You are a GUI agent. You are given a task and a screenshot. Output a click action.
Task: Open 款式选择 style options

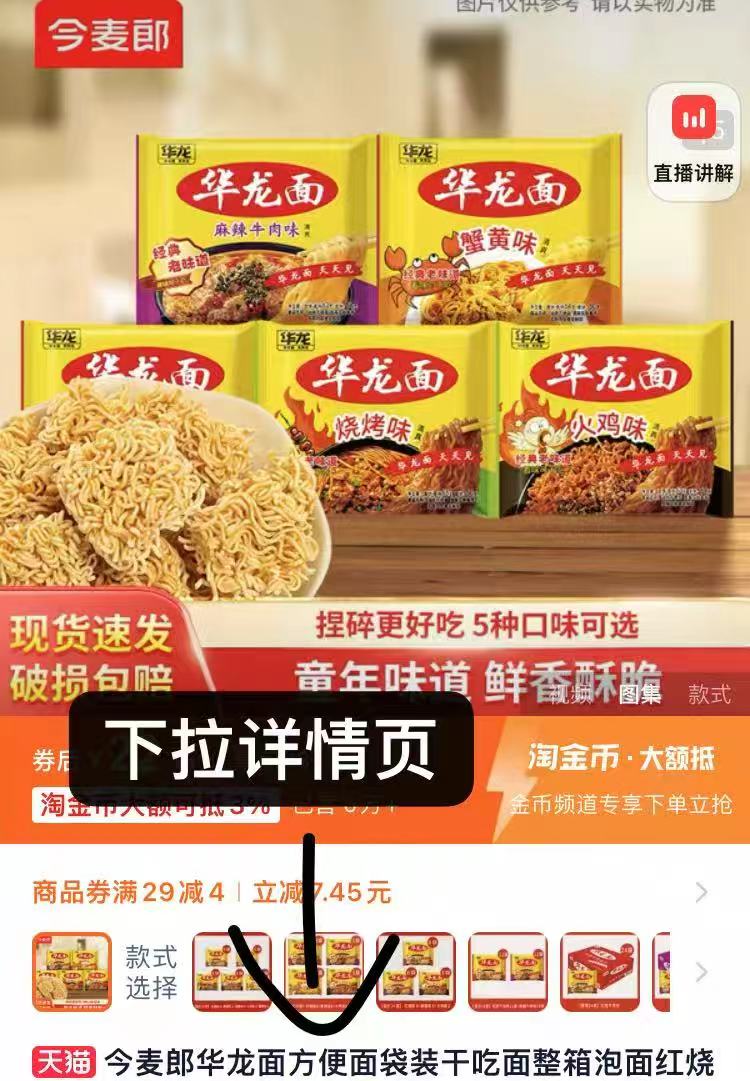tap(150, 972)
